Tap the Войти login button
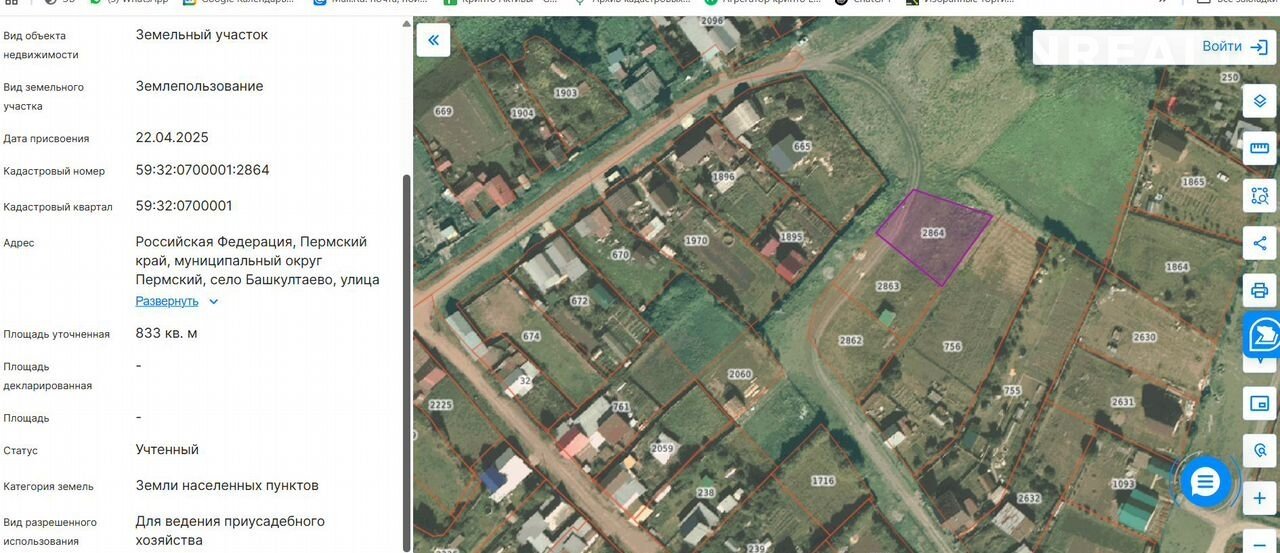This screenshot has height=553, width=1280. (1235, 47)
